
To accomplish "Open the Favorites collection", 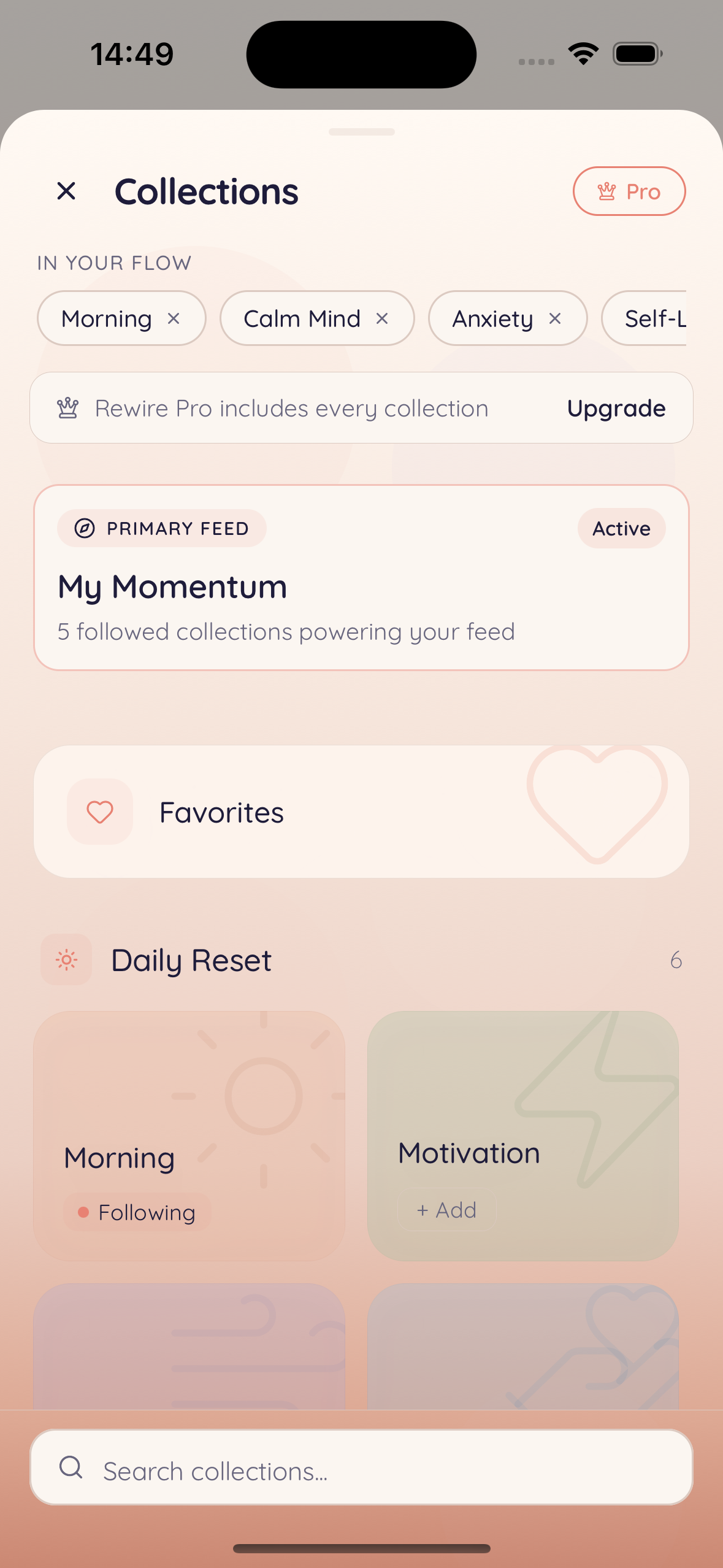I will tap(361, 812).
